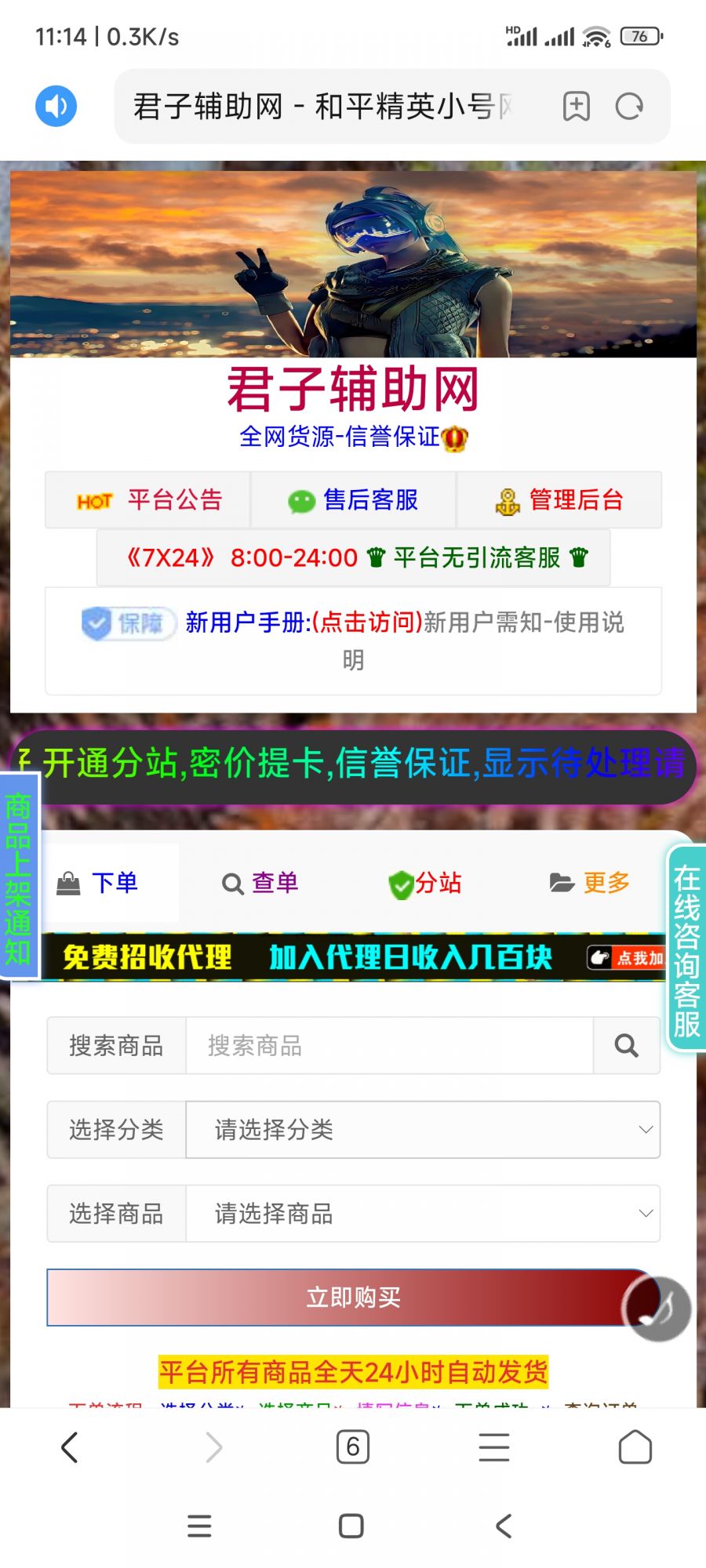Open the 平台公告 announcement
The width and height of the screenshot is (706, 1568).
click(148, 500)
